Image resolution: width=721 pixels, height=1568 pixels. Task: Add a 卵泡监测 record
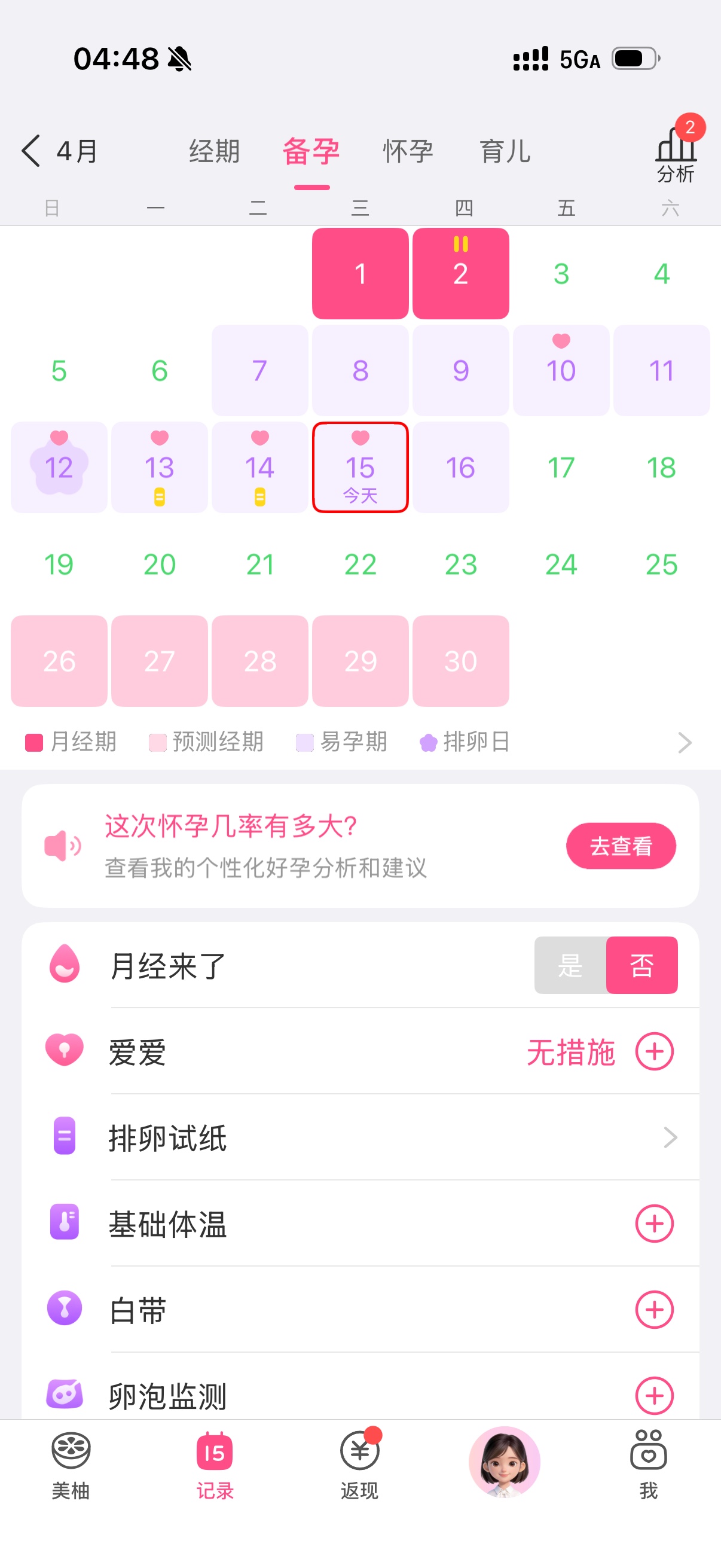click(654, 1395)
